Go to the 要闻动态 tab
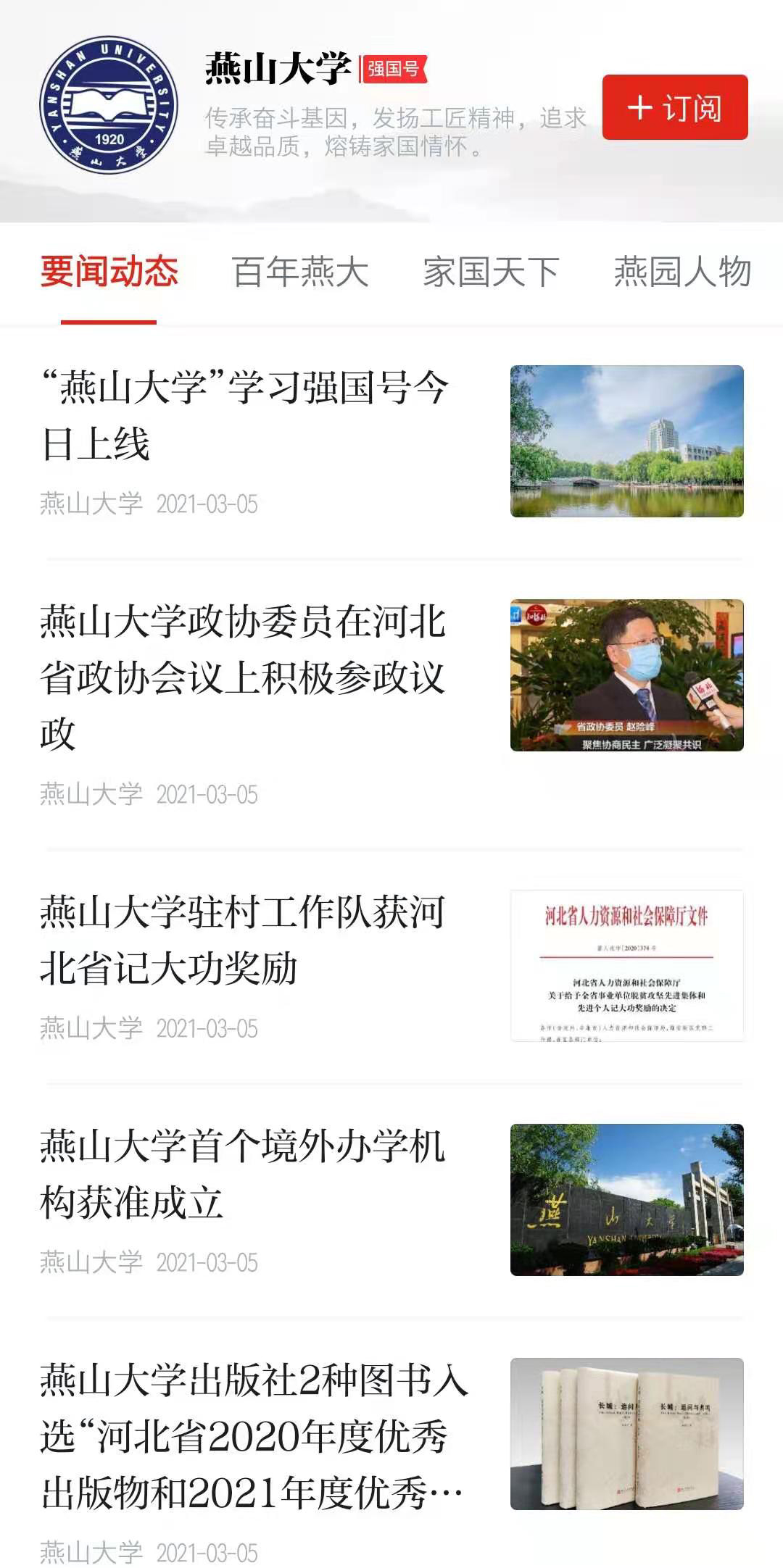This screenshot has width=783, height=1568. (109, 272)
